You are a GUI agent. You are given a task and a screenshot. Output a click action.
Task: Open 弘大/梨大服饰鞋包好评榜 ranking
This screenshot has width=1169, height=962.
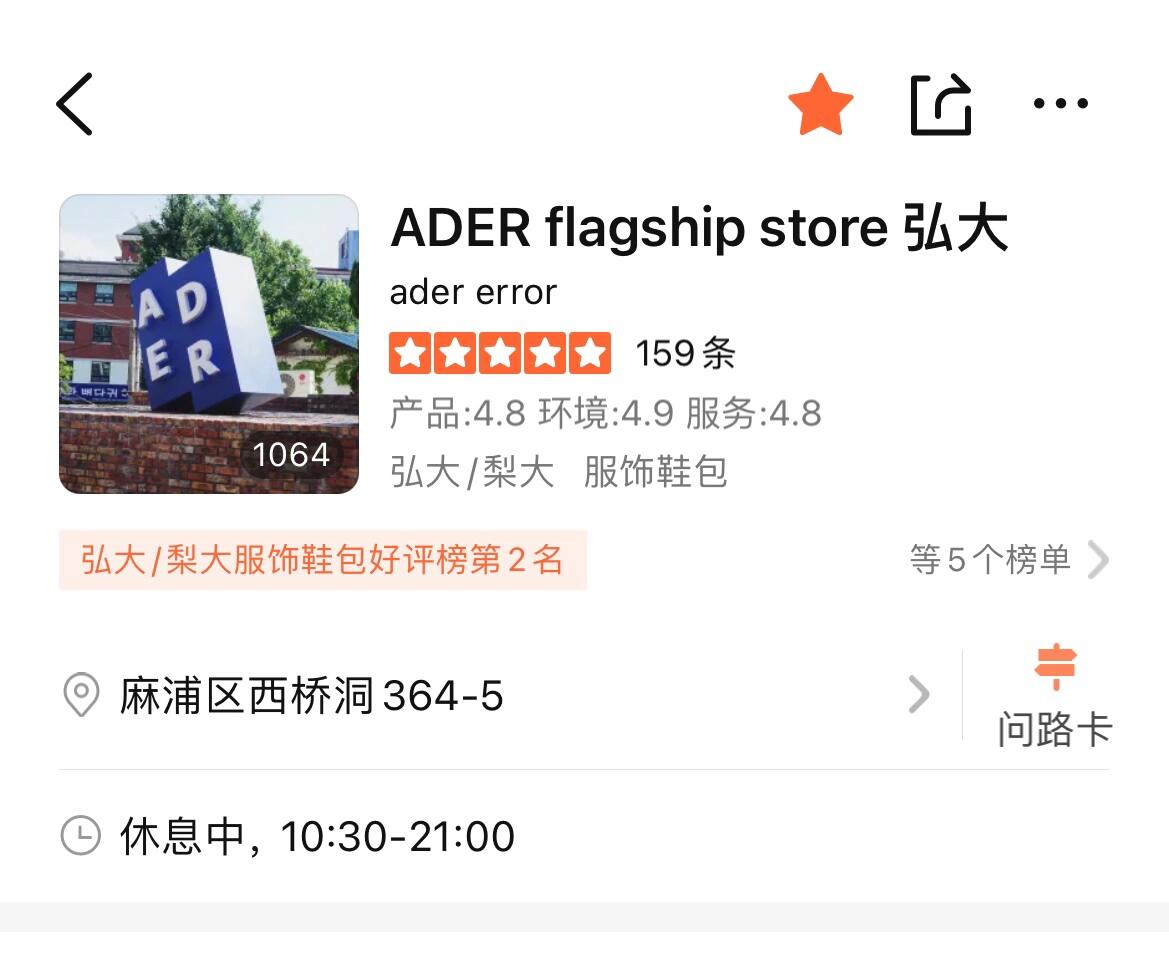(322, 560)
